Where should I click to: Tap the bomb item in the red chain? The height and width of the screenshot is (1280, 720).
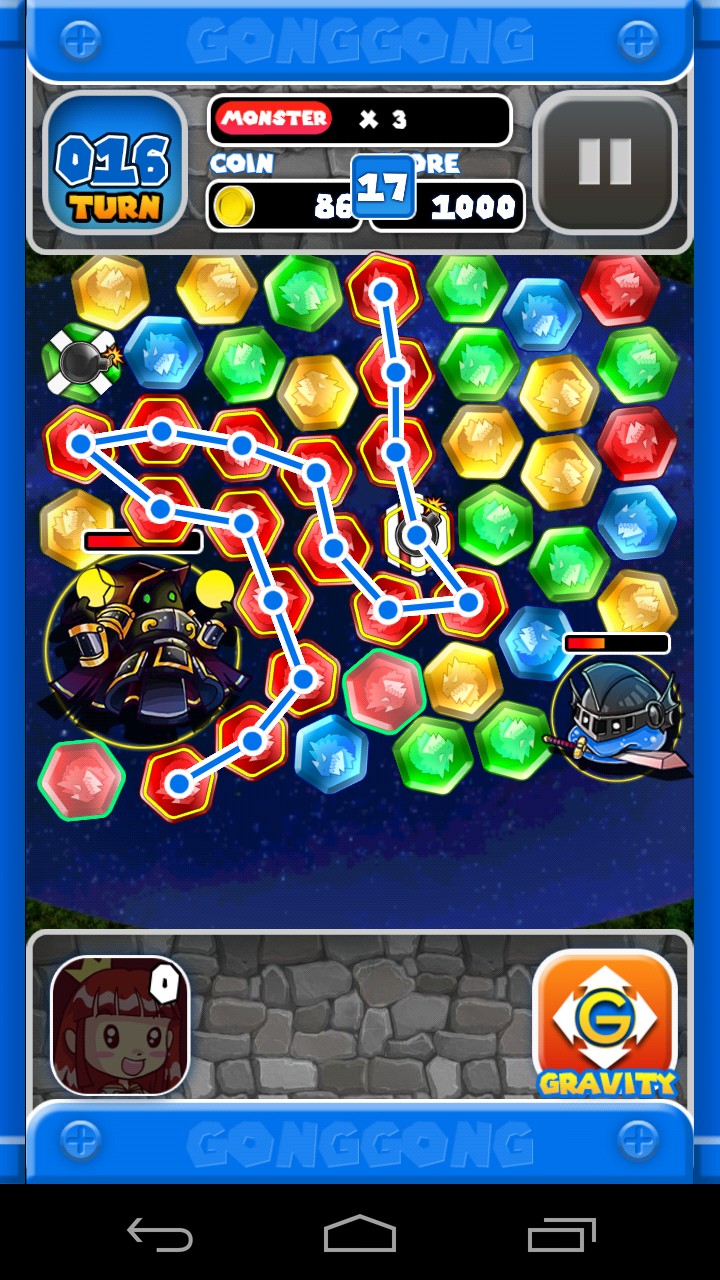click(x=417, y=535)
